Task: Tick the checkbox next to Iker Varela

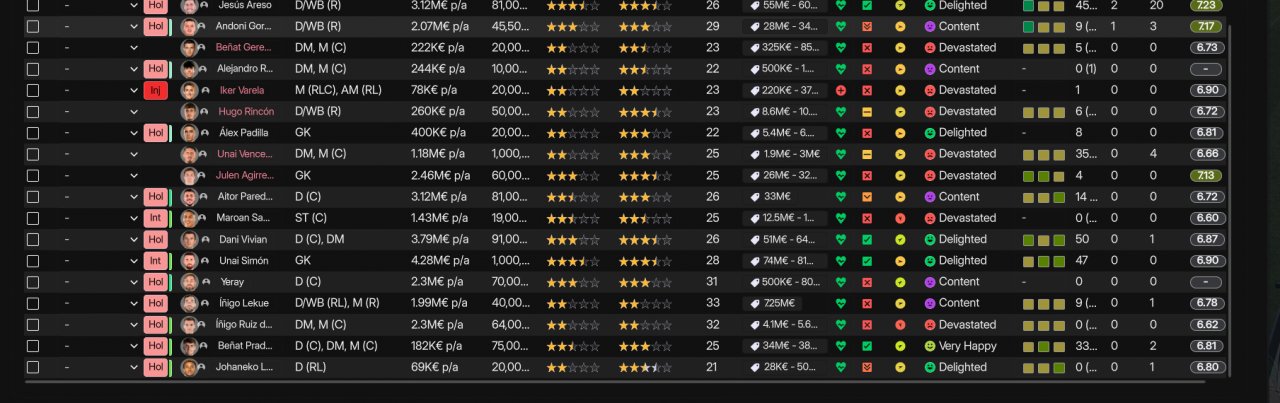Action: [x=33, y=90]
